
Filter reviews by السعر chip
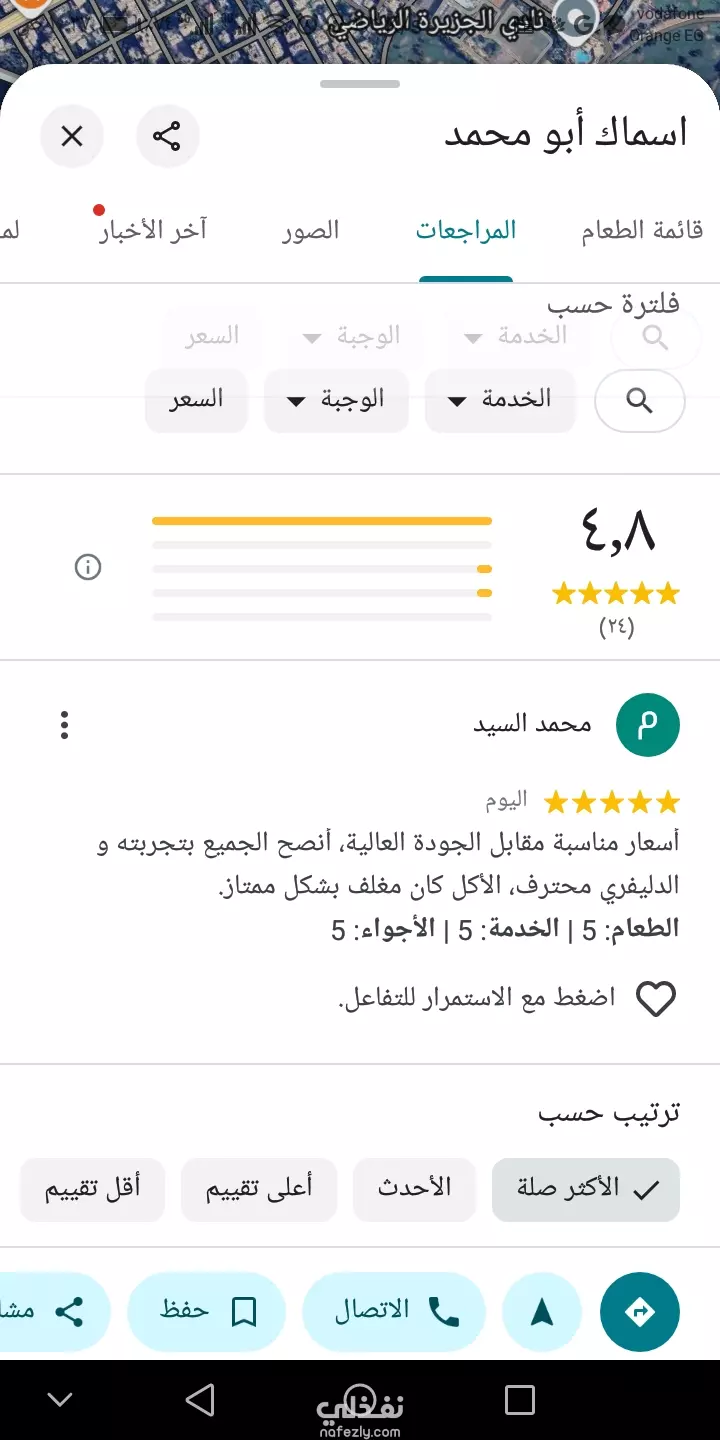[x=196, y=400]
